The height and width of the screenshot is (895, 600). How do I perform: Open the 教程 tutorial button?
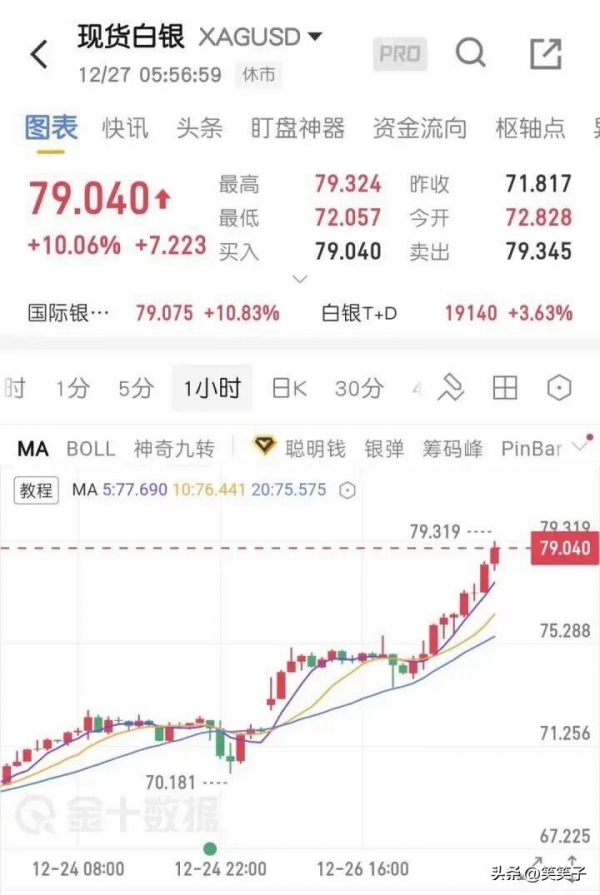tap(36, 490)
